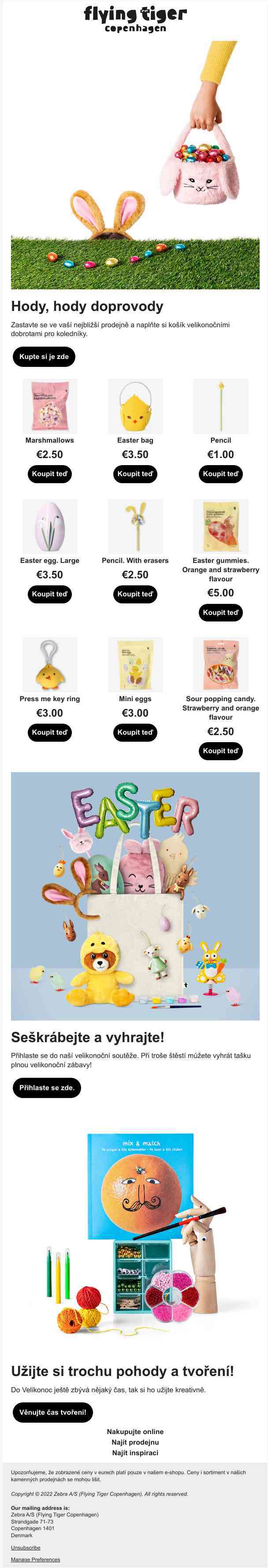268x1568 pixels.
Task: Buy the Sour popping candy
Action: click(x=220, y=751)
